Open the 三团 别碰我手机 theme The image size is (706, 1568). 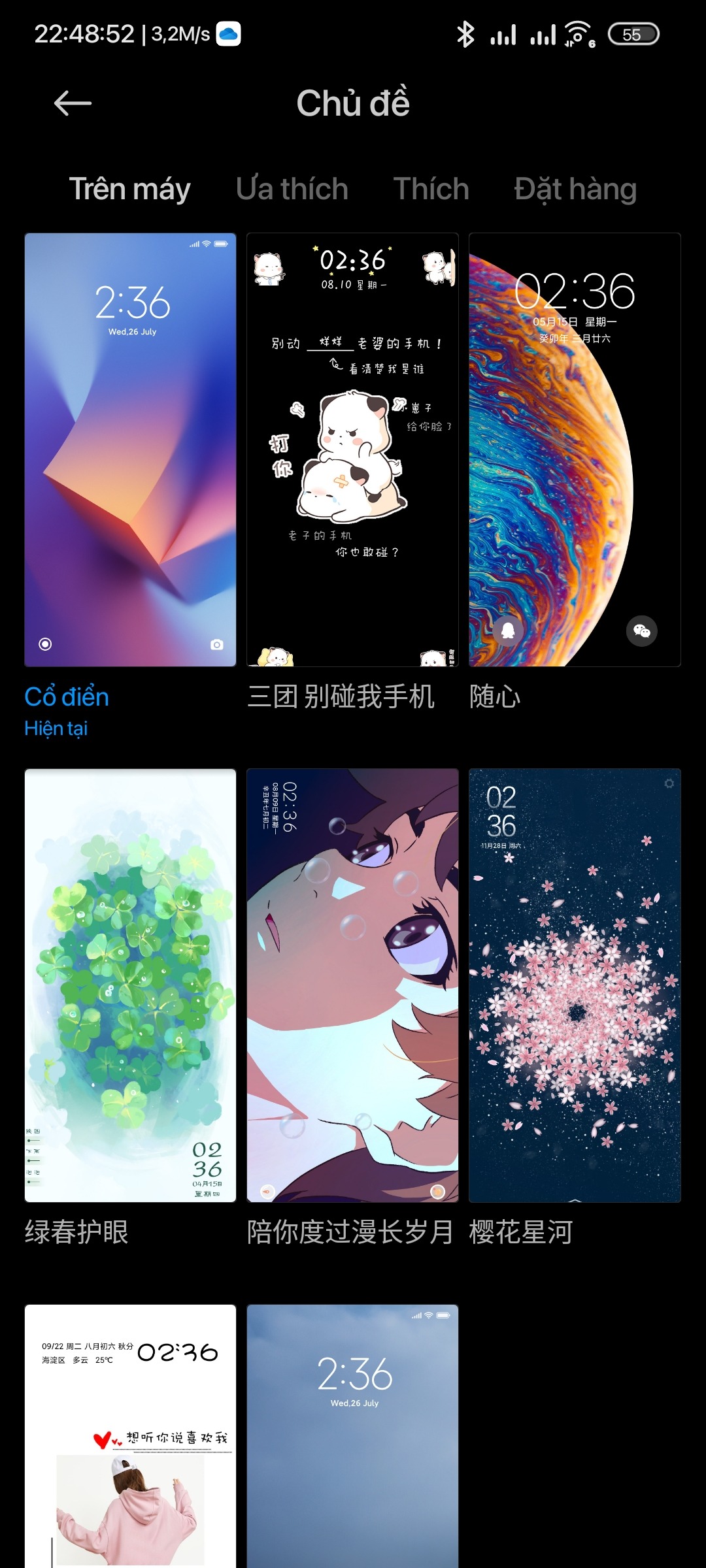click(x=352, y=449)
